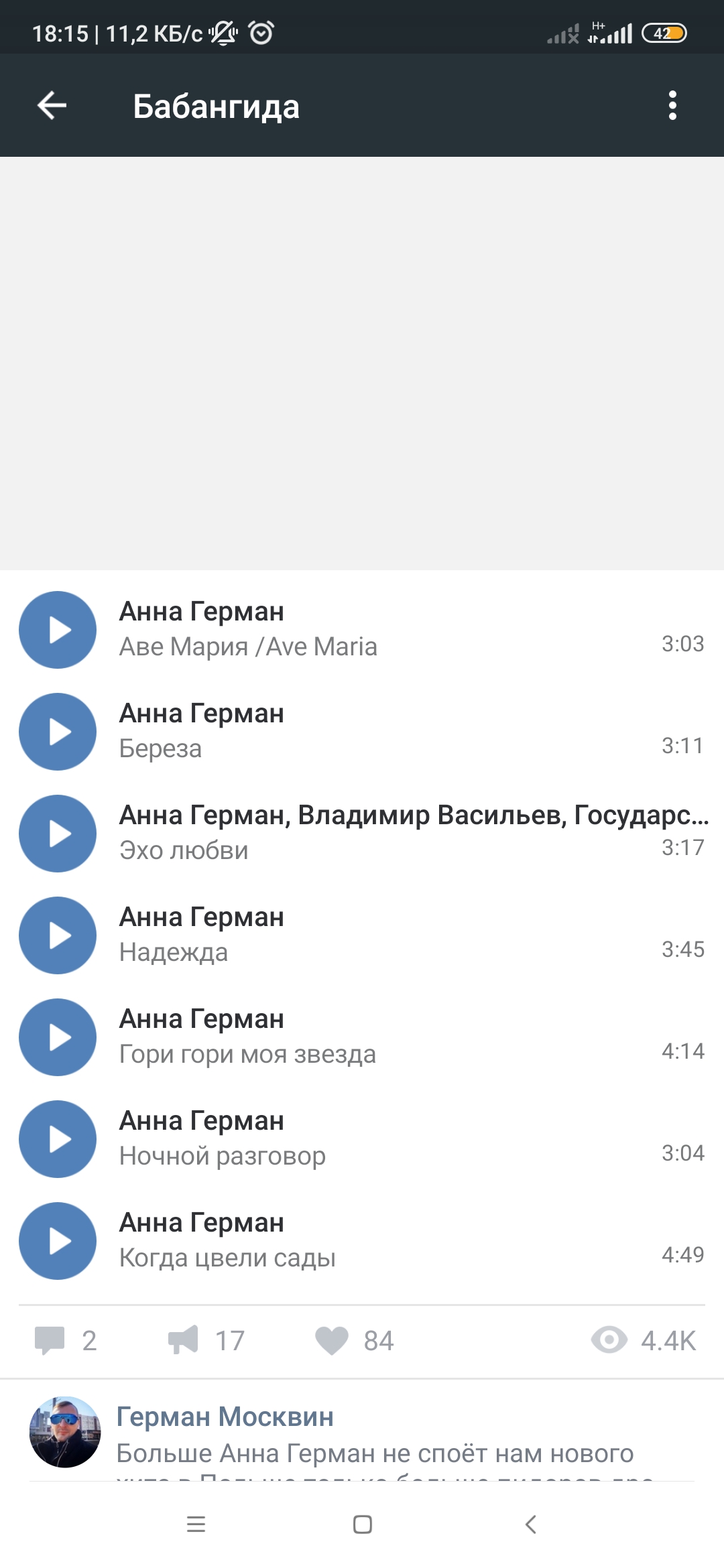This screenshot has width=724, height=1568.
Task: Listen to Гори гори моя звезда
Action: point(58,1037)
